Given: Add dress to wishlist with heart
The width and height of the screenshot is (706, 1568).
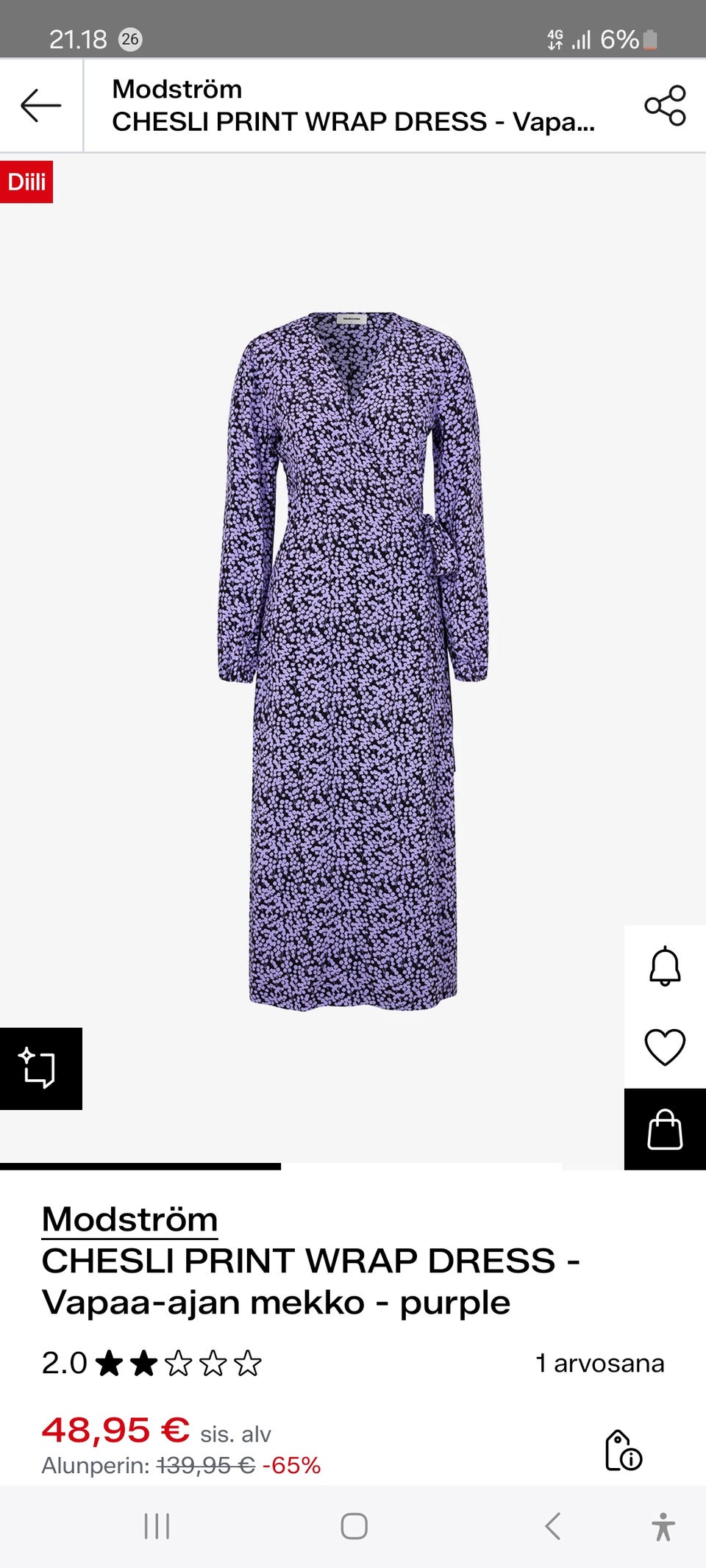Looking at the screenshot, I should tap(665, 1047).
